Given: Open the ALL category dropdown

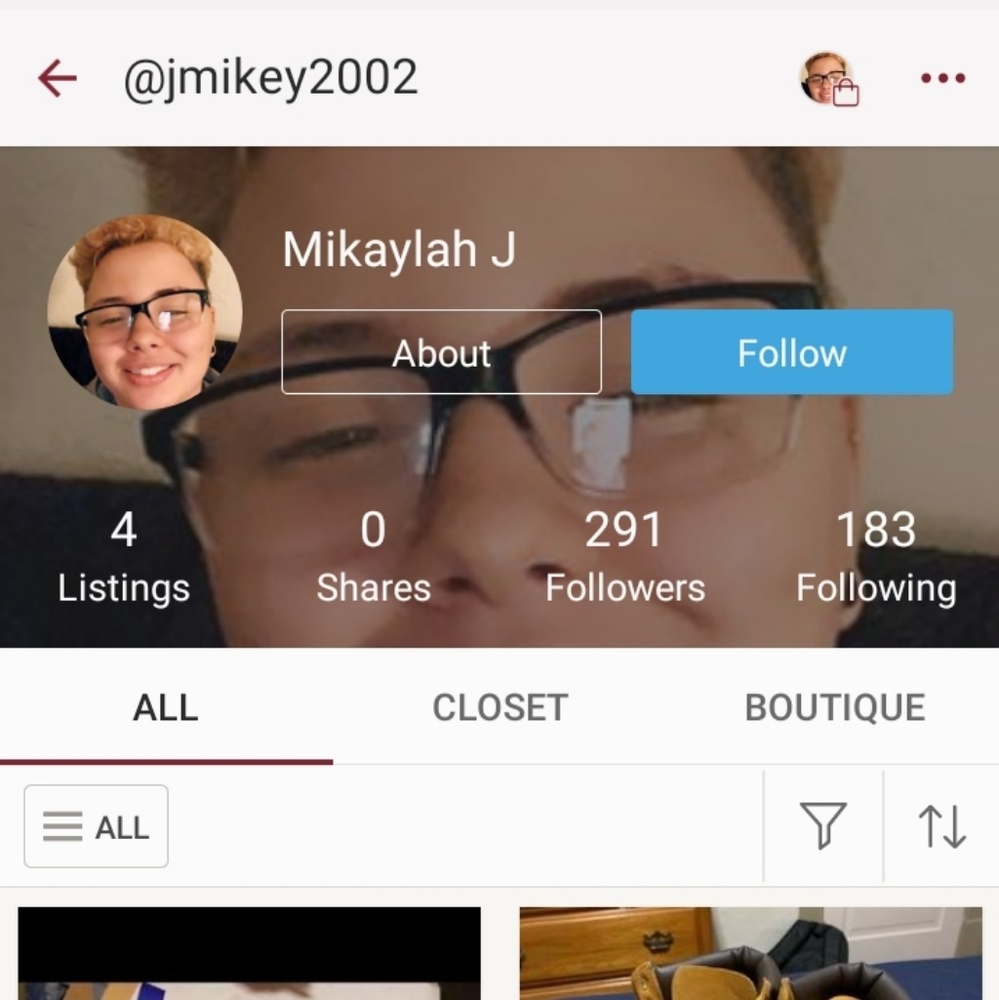Looking at the screenshot, I should pyautogui.click(x=96, y=826).
